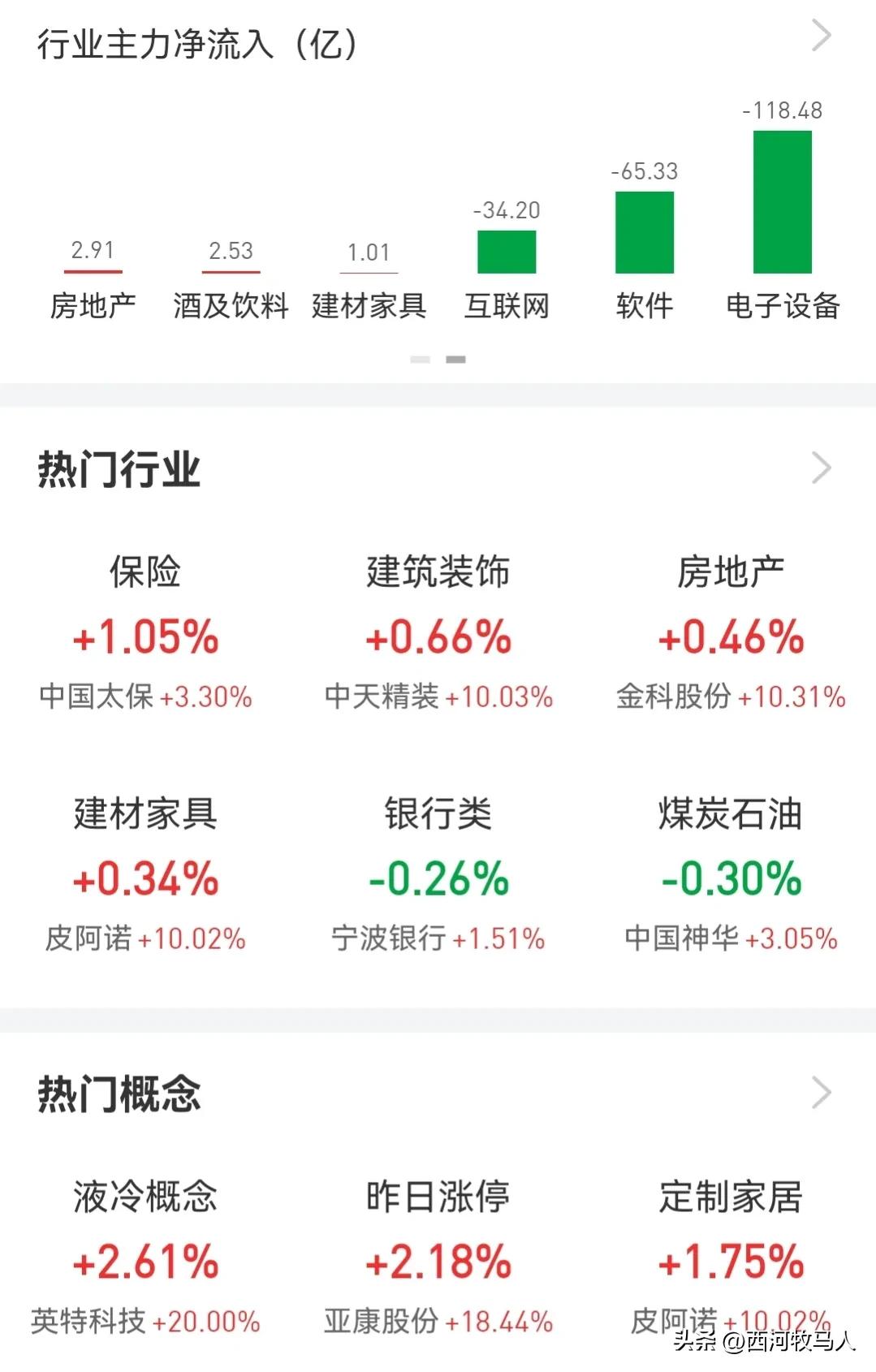Open the 煤炭石油 industry card

[731, 875]
